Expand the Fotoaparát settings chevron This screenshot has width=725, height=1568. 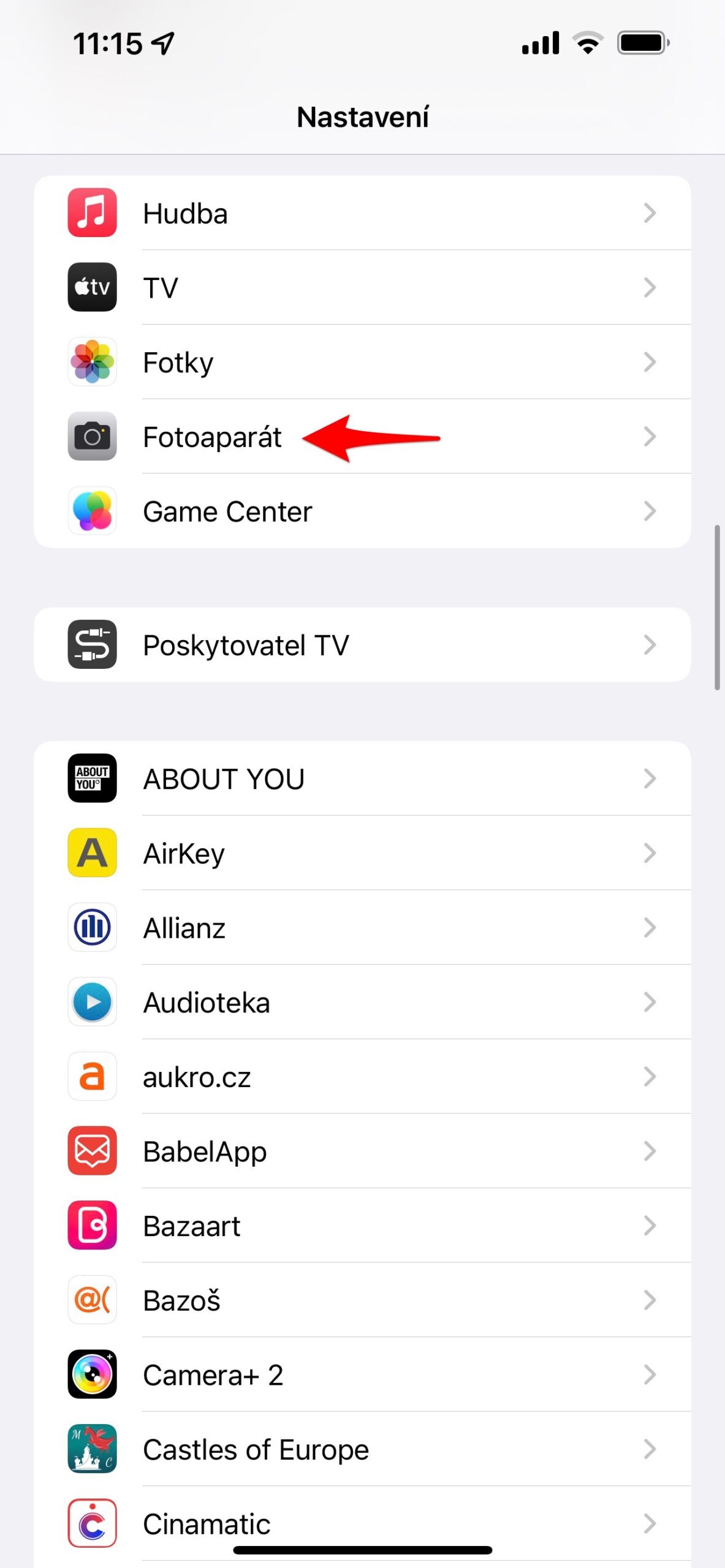point(650,437)
